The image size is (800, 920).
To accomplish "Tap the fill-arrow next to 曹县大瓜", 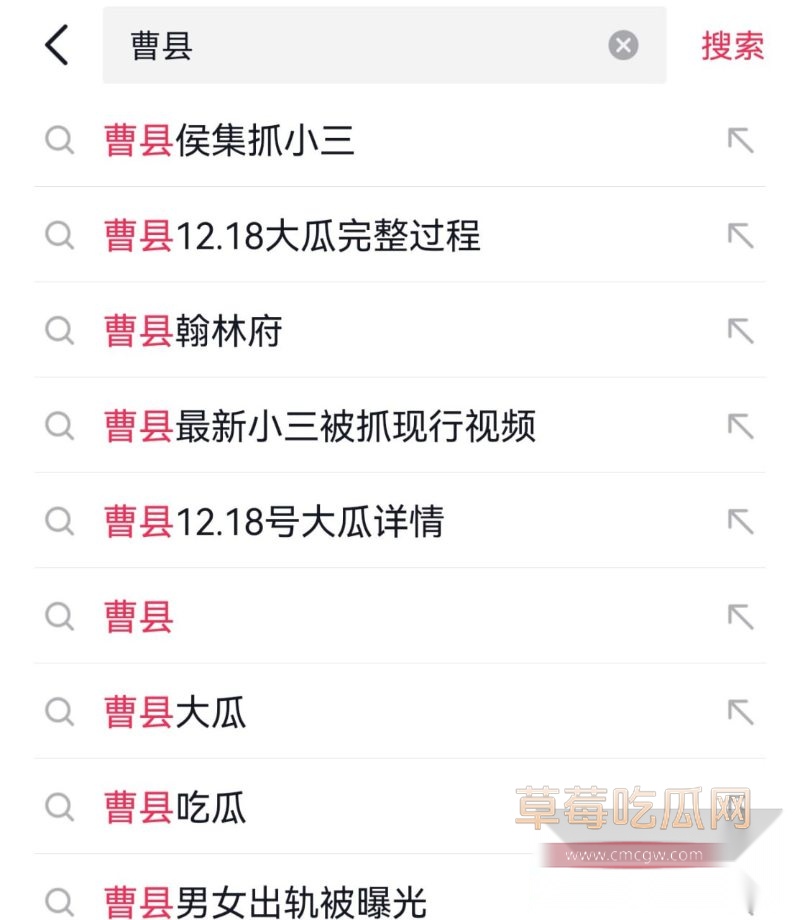I will tap(740, 714).
